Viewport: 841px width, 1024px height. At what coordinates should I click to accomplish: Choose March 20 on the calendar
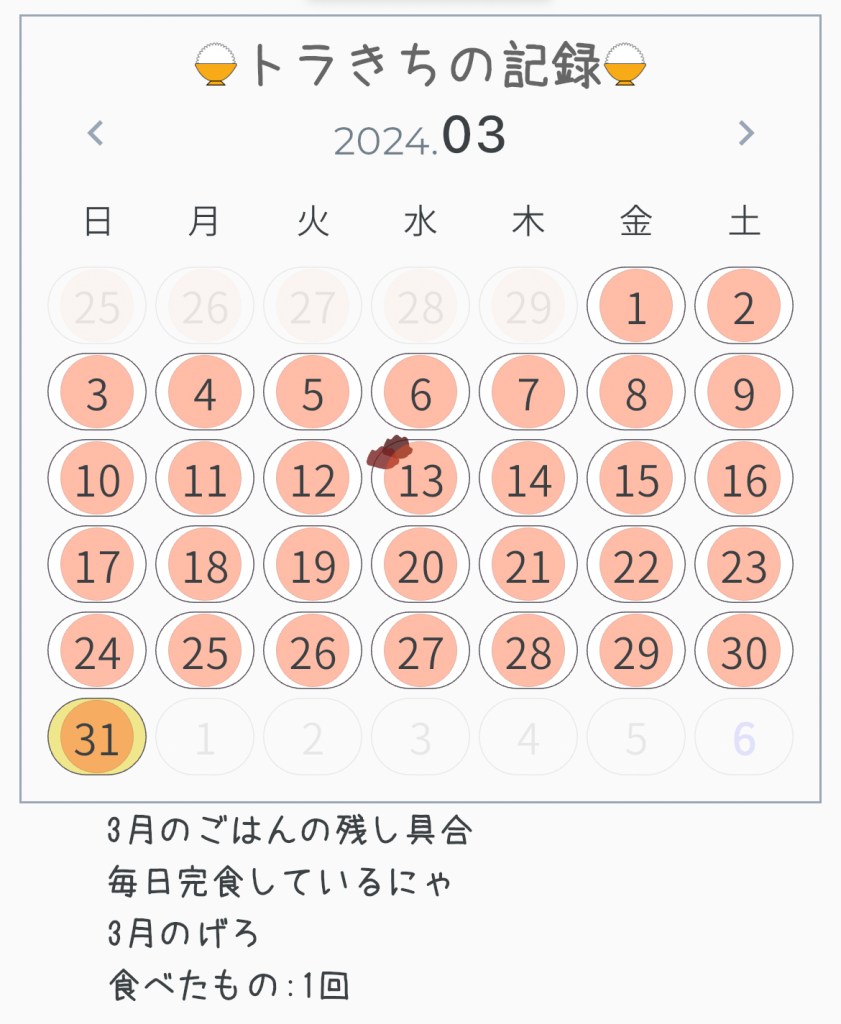click(x=420, y=567)
